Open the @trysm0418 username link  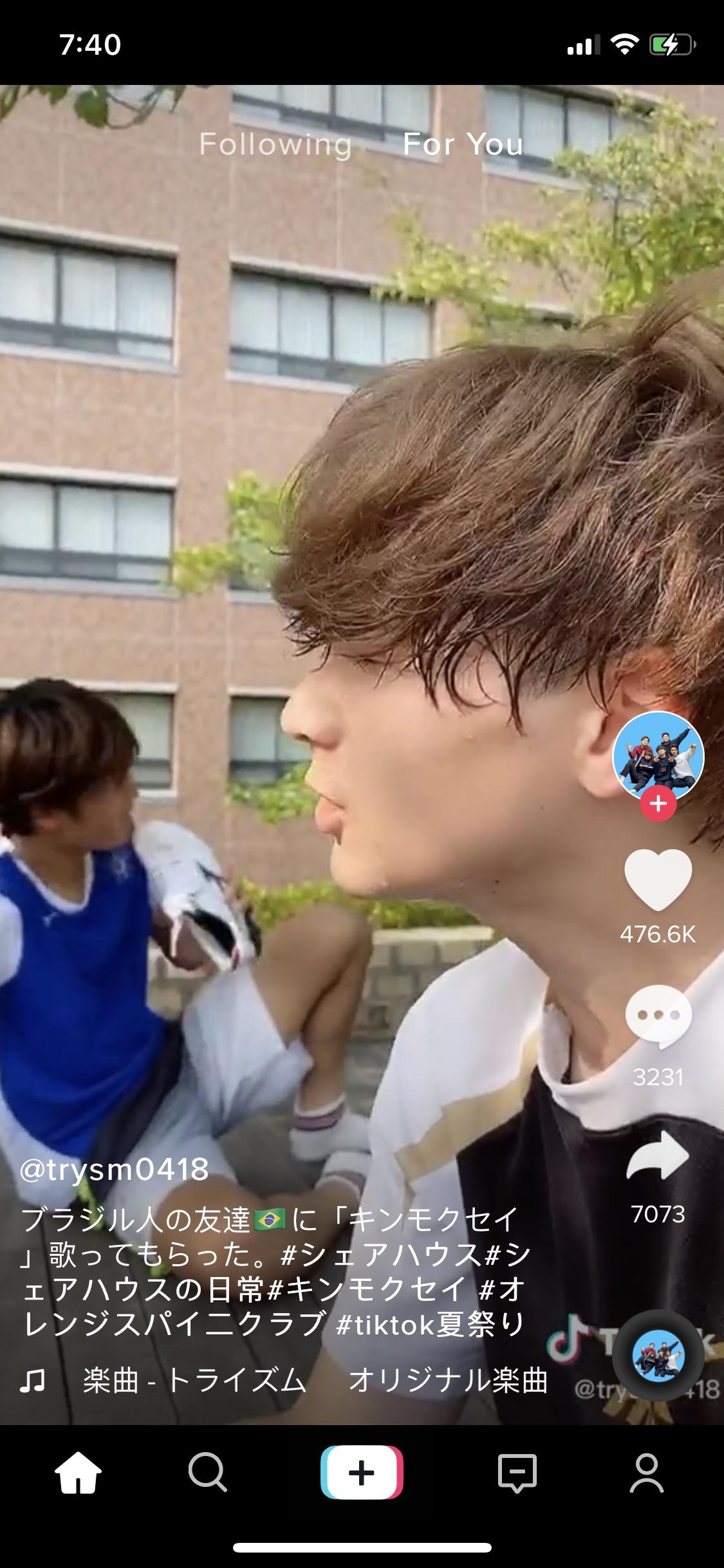click(115, 1169)
